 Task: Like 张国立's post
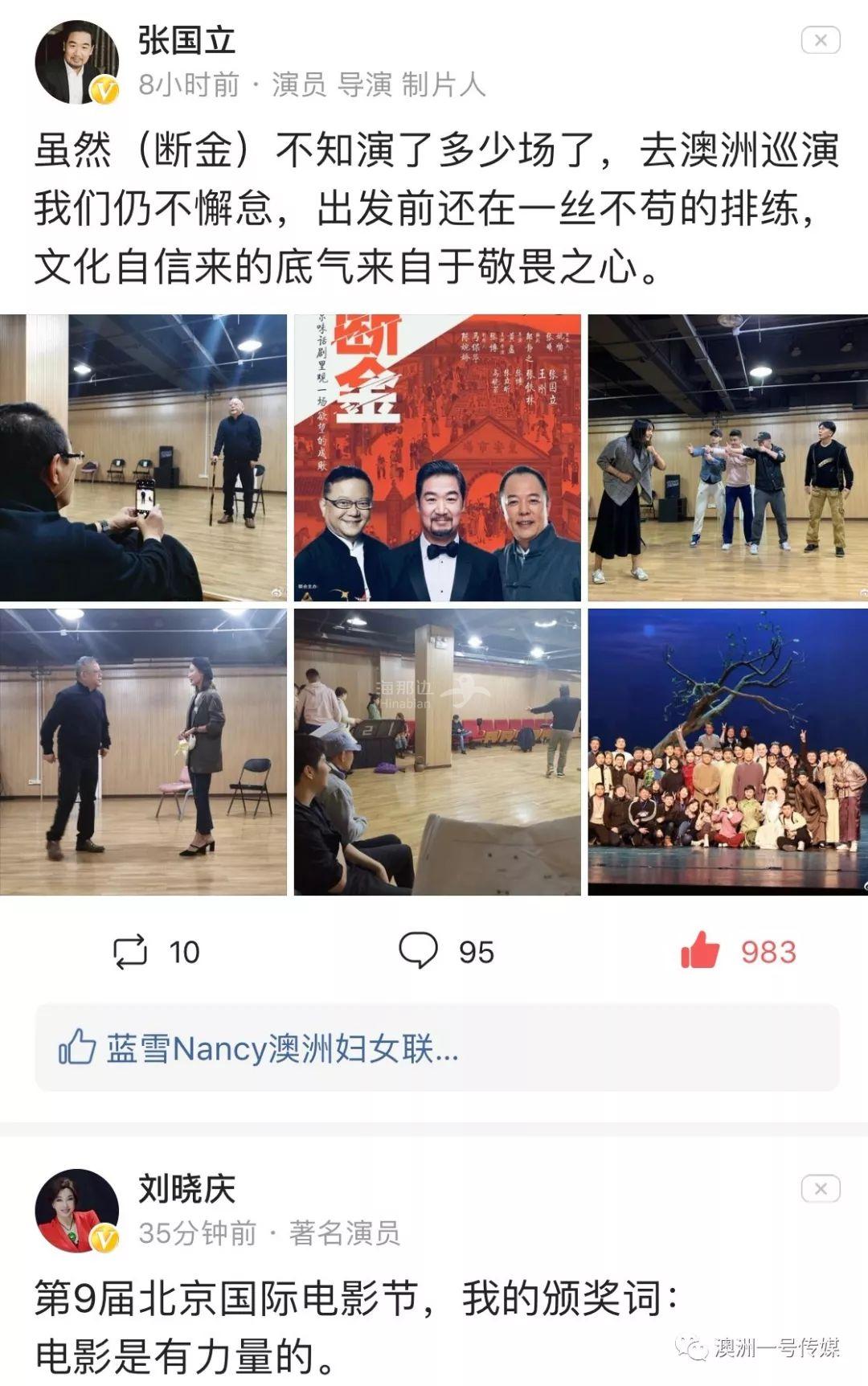point(700,952)
